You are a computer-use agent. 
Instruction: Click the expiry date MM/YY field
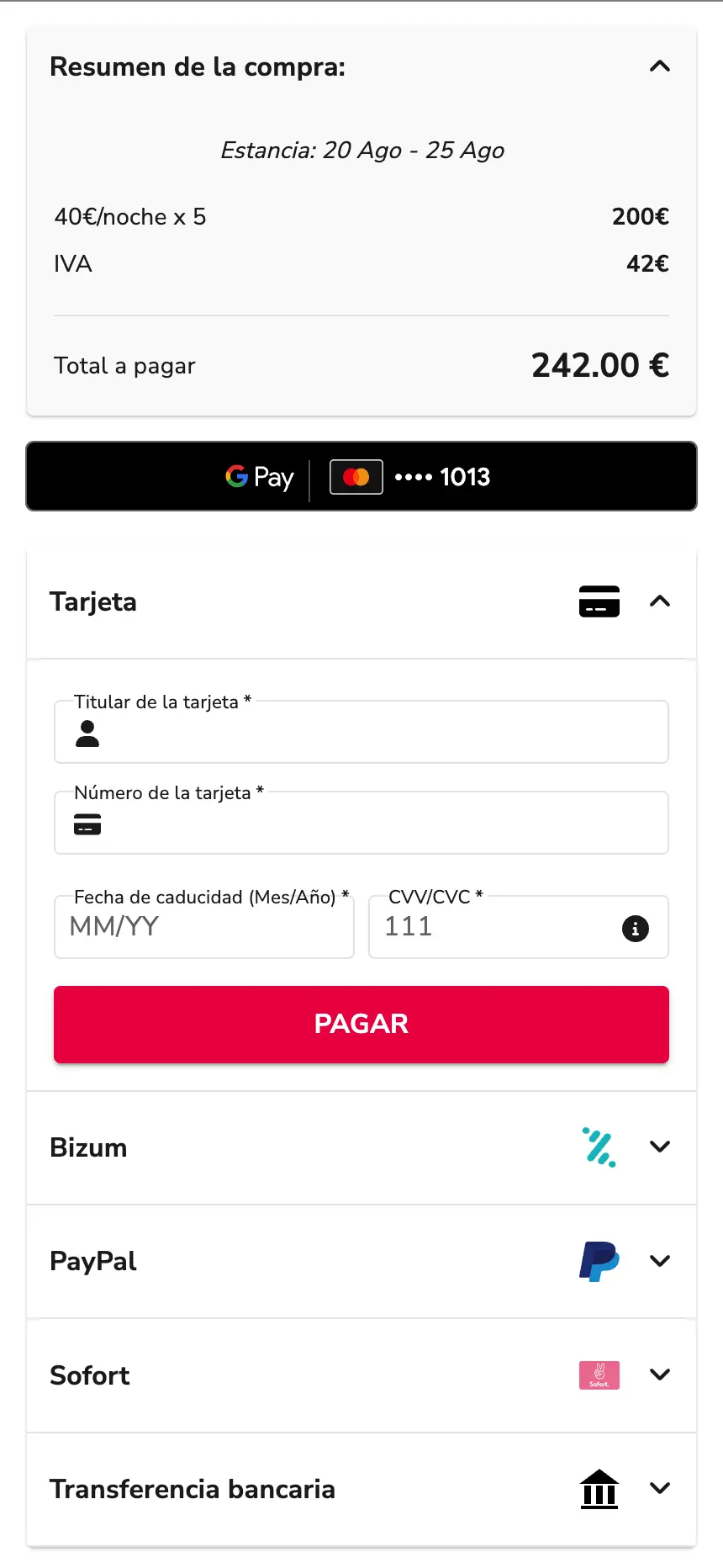point(203,927)
